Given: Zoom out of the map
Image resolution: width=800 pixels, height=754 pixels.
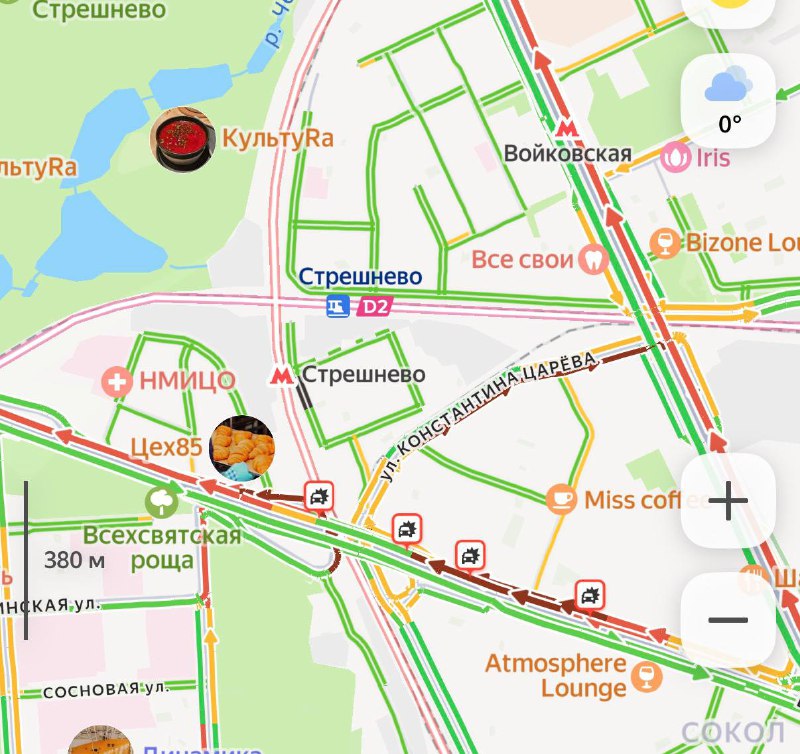Looking at the screenshot, I should pyautogui.click(x=728, y=620).
